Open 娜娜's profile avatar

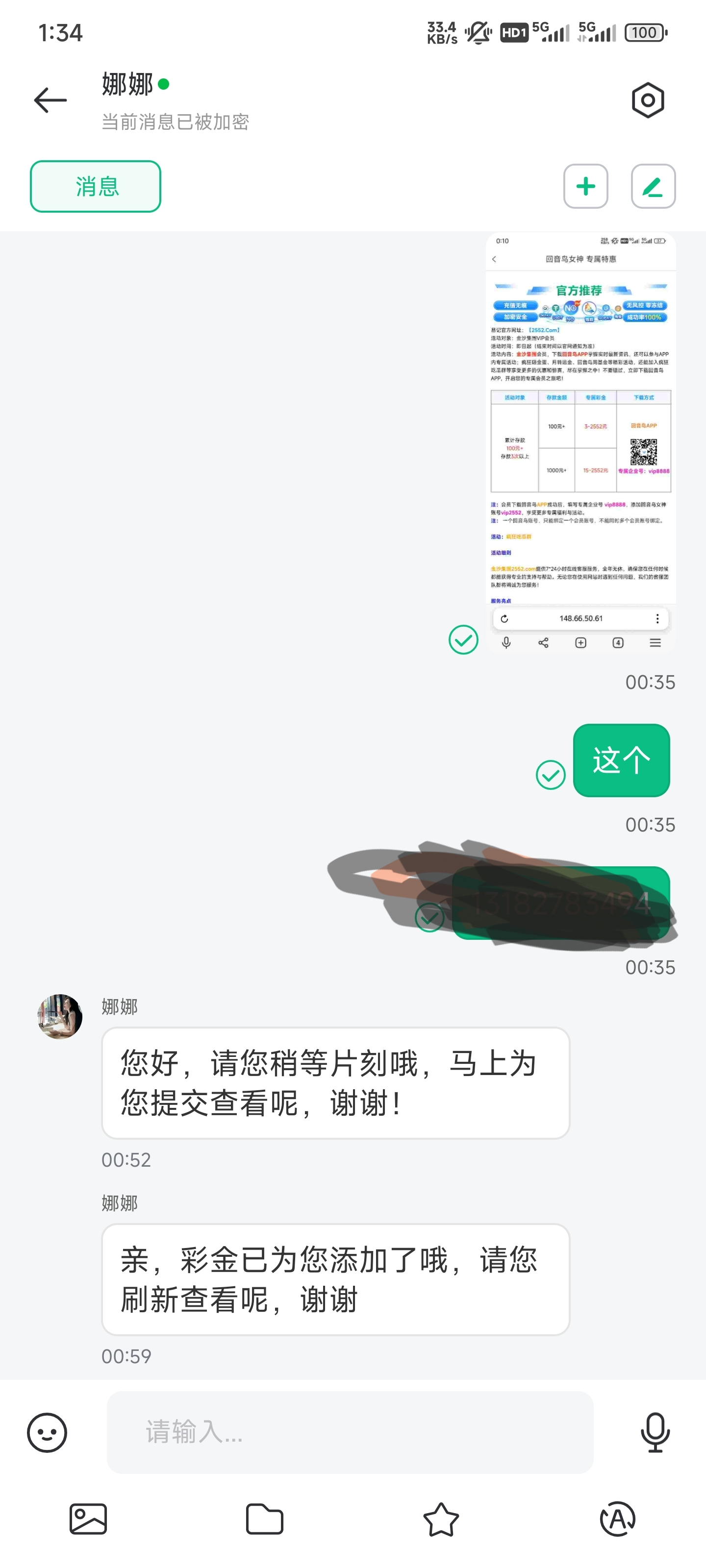[60, 1017]
